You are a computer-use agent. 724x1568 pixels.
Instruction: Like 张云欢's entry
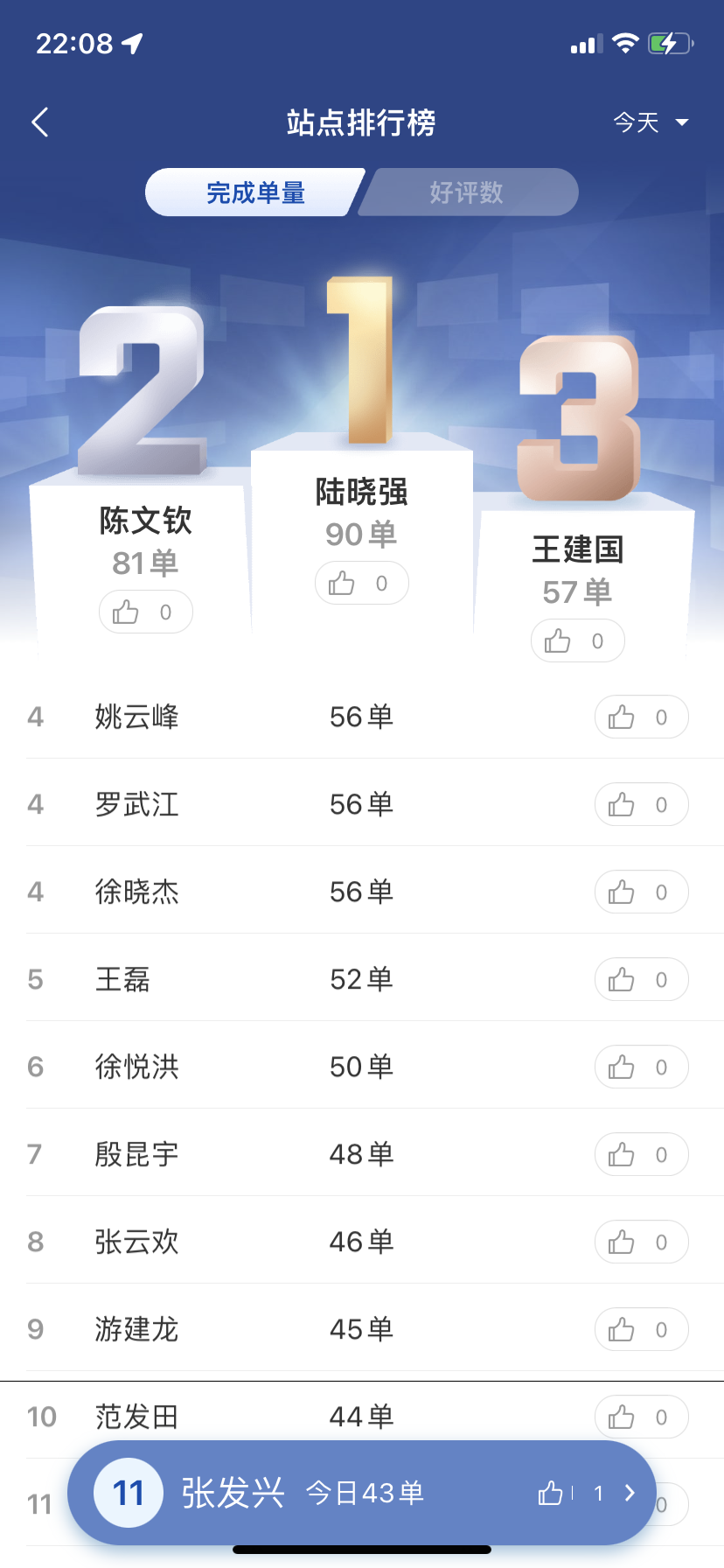coord(641,1242)
